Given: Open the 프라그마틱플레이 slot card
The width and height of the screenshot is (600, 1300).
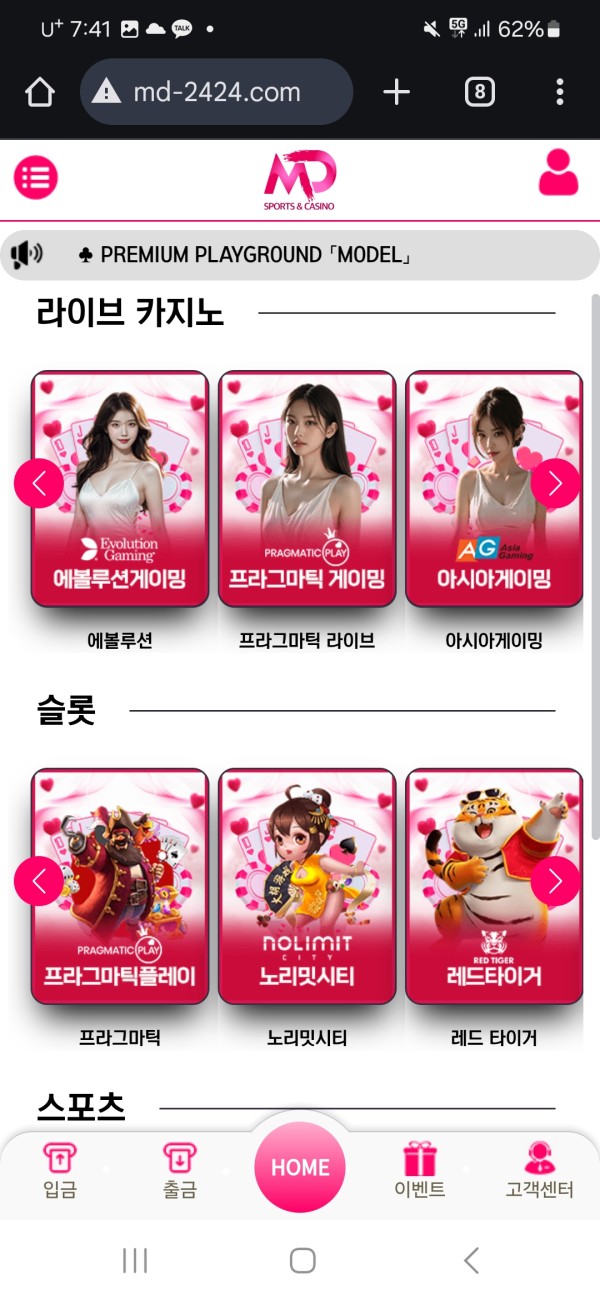Looking at the screenshot, I should pos(120,887).
